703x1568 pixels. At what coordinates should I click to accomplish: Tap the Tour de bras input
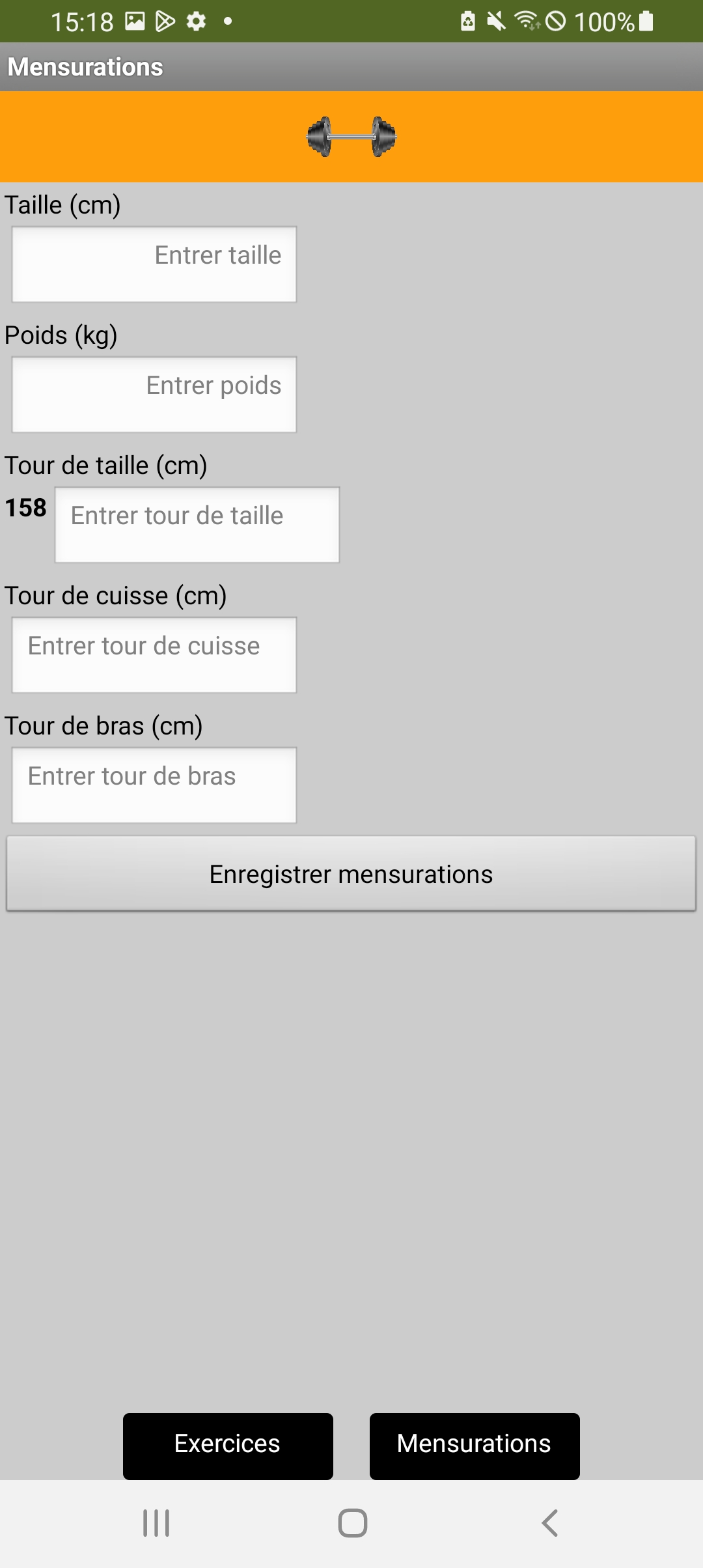154,785
